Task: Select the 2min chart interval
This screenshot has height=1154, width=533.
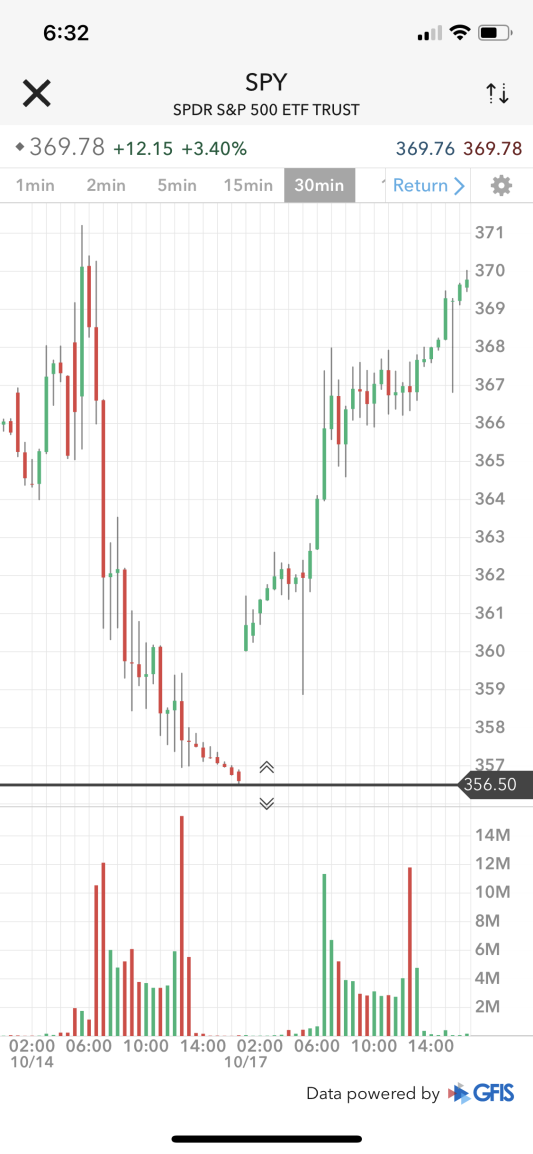Action: click(107, 185)
